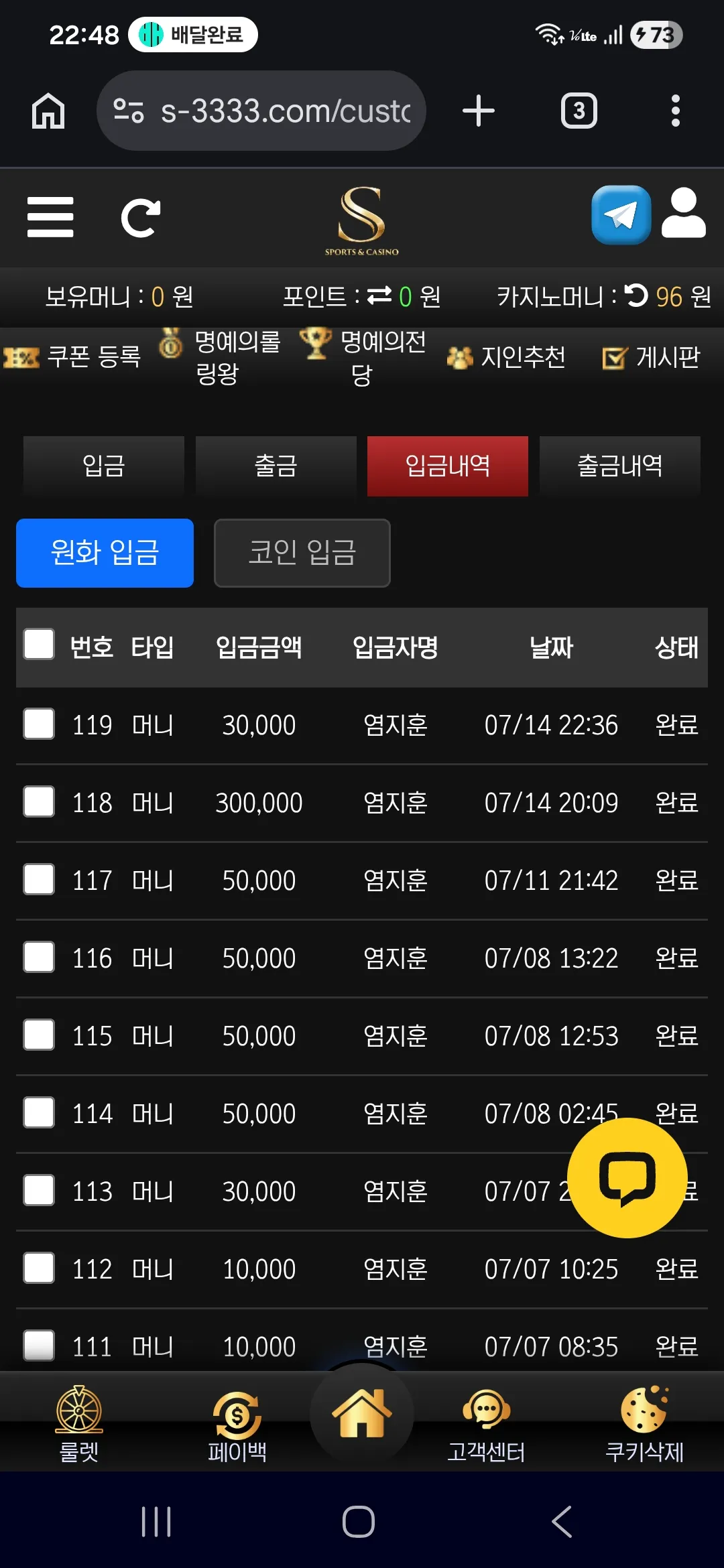
Task: Check the box for deposit 119
Action: pyautogui.click(x=39, y=724)
